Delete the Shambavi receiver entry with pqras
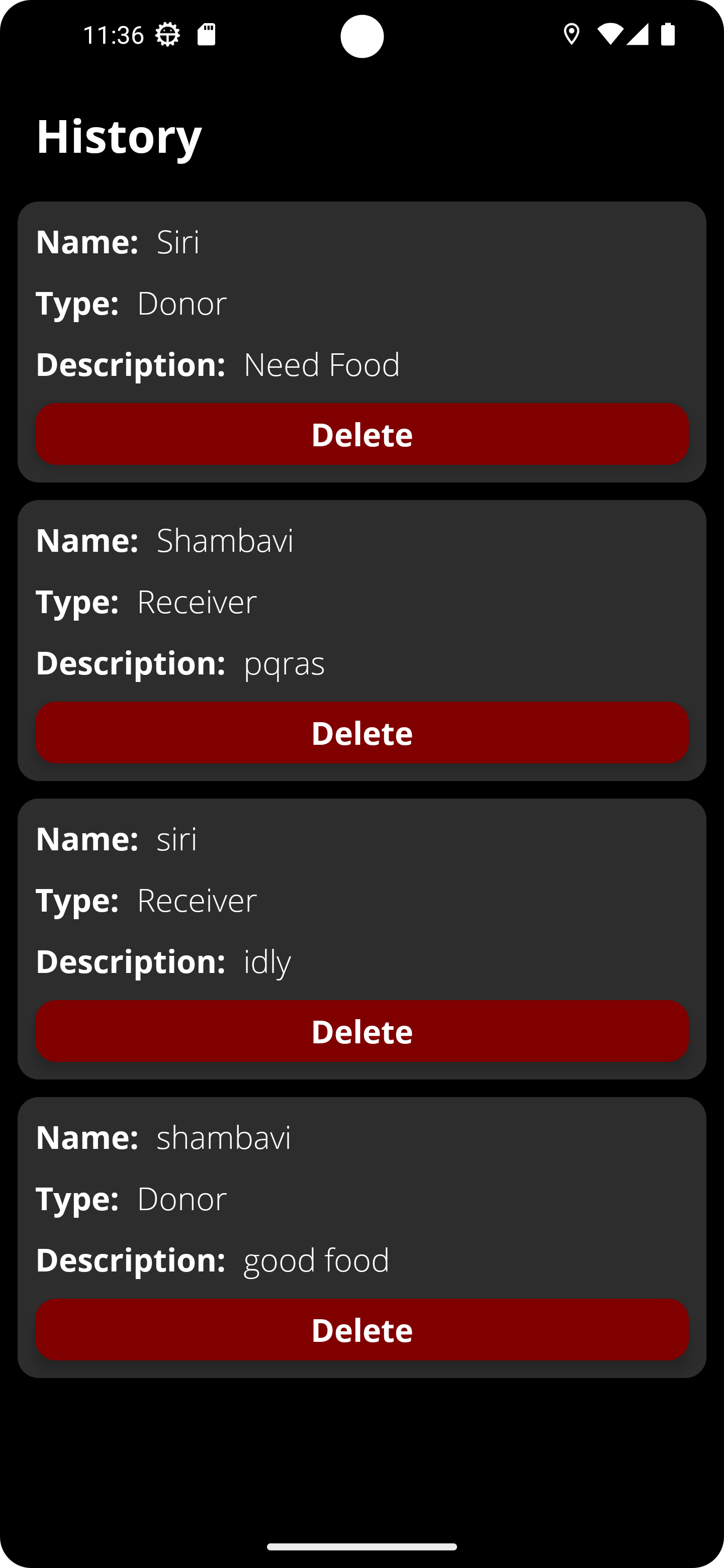 pyautogui.click(x=361, y=732)
